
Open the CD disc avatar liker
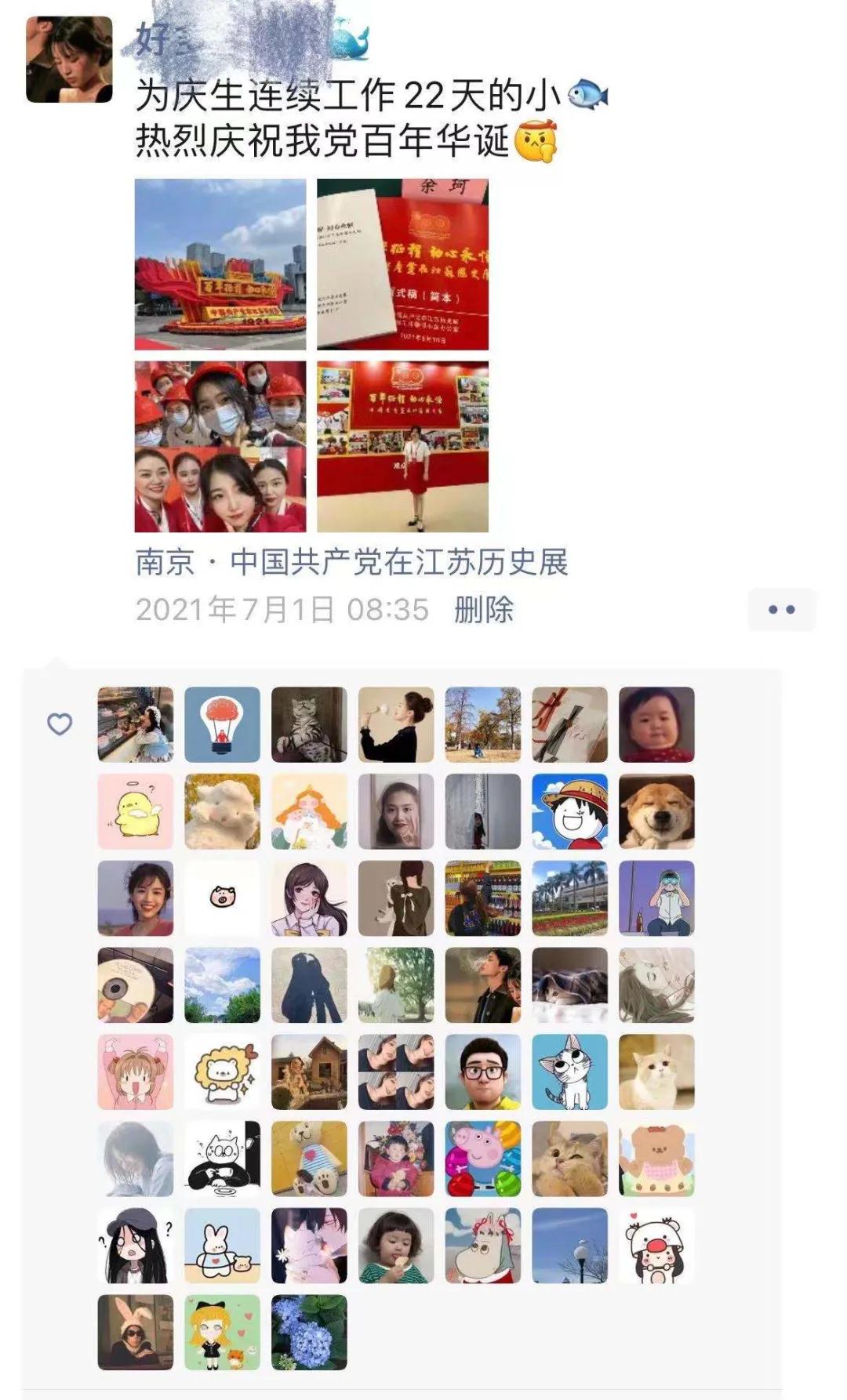point(135,985)
